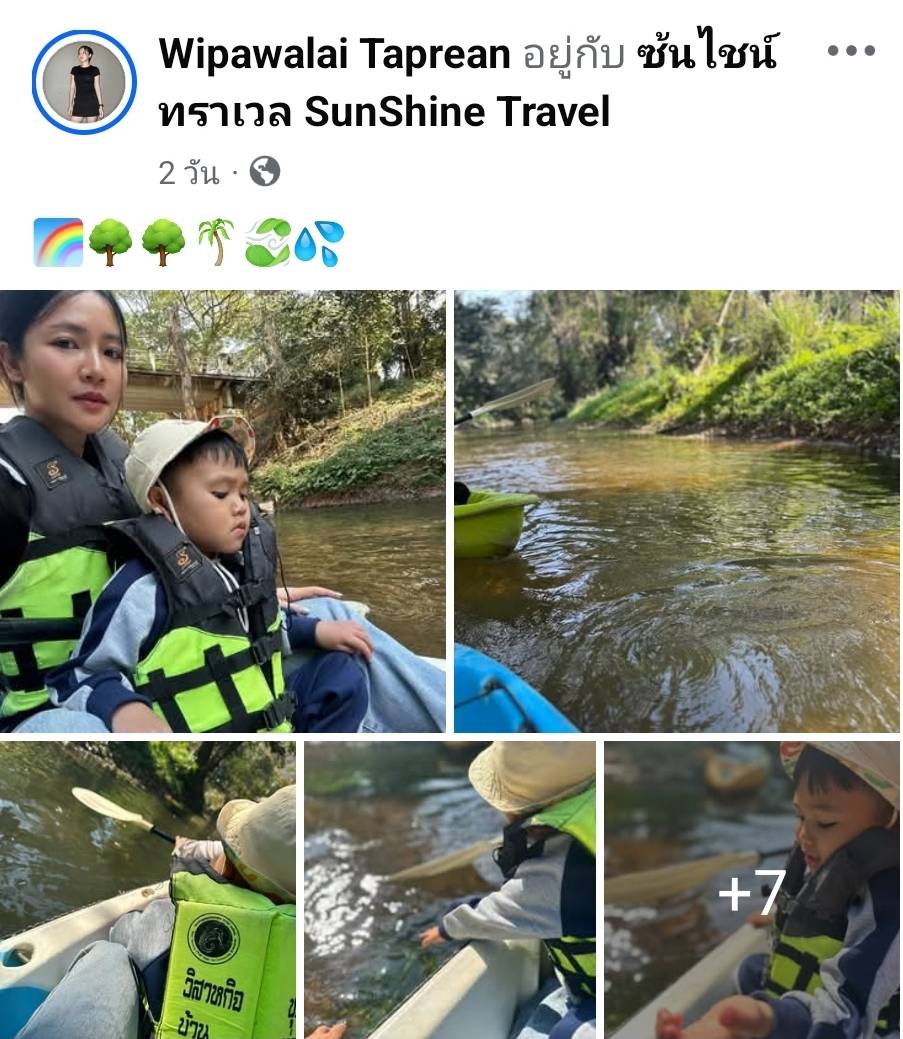Open the photo showing green life jacket back
Screen dimensions: 903x1039
pyautogui.click(x=147, y=889)
